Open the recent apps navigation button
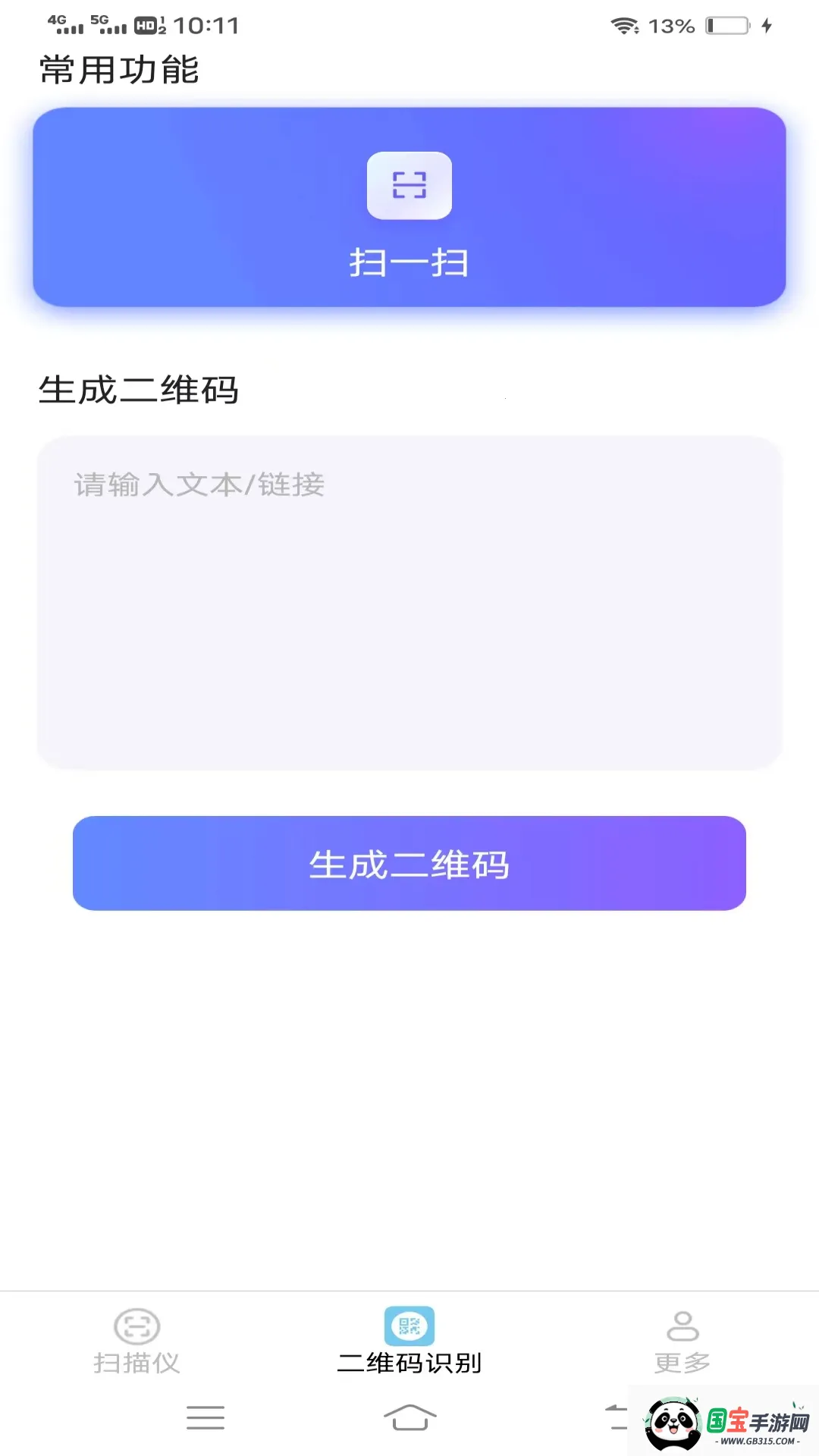Screen dimensions: 819x1456 coord(205,1417)
